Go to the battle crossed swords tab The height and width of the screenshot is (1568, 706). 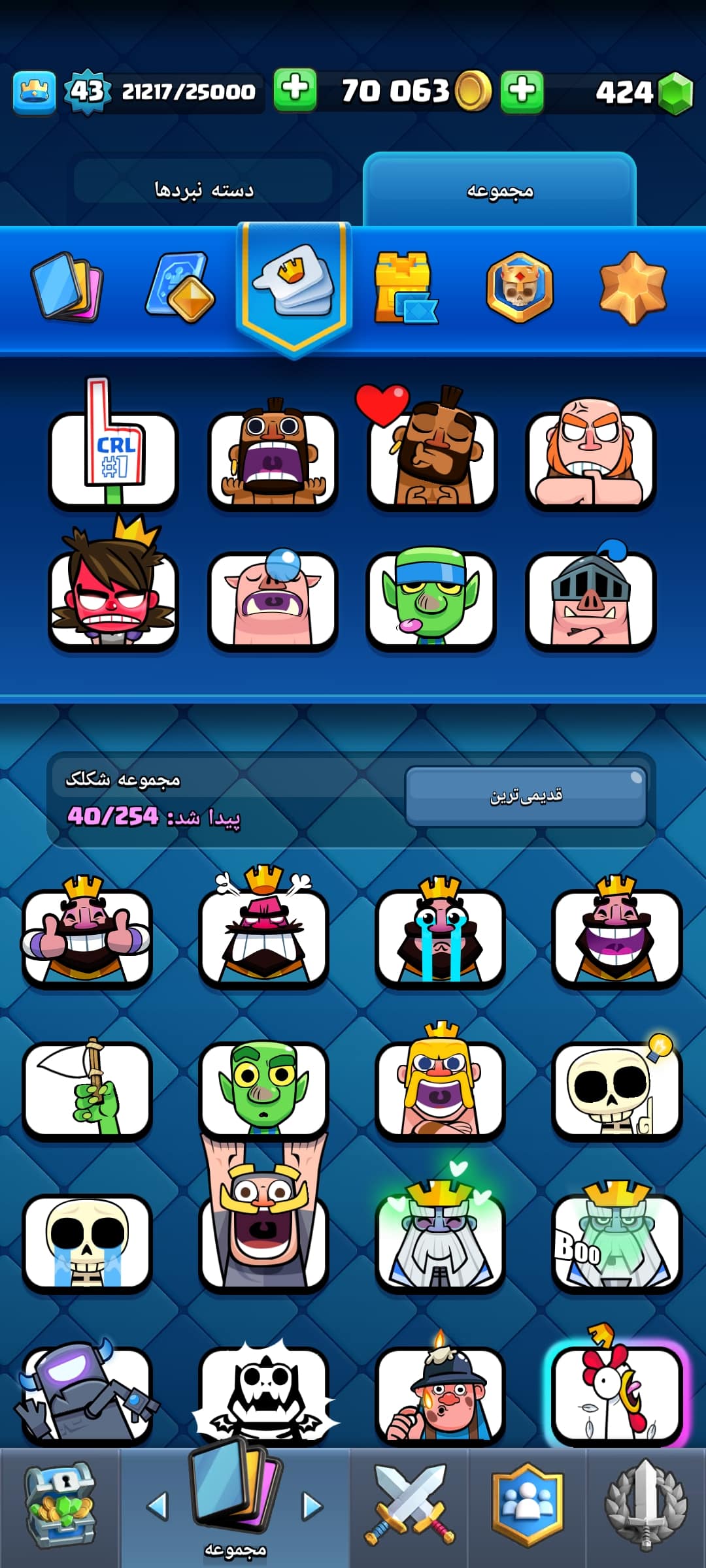(409, 1506)
